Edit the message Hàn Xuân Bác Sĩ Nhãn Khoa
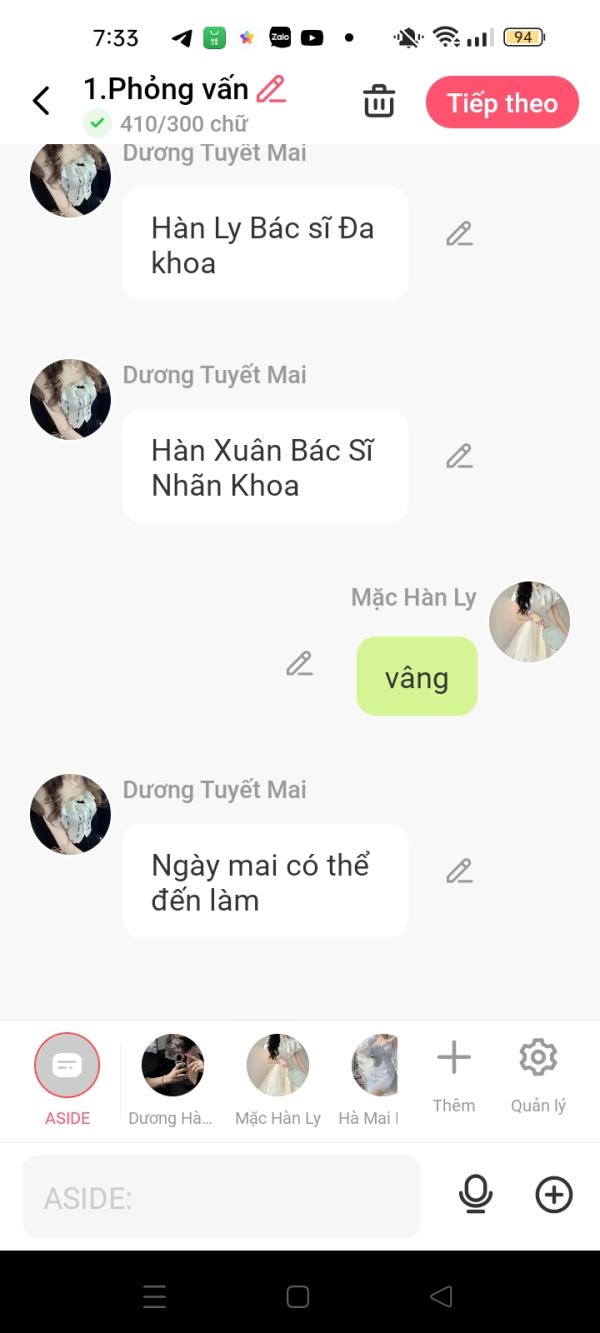 (x=459, y=457)
